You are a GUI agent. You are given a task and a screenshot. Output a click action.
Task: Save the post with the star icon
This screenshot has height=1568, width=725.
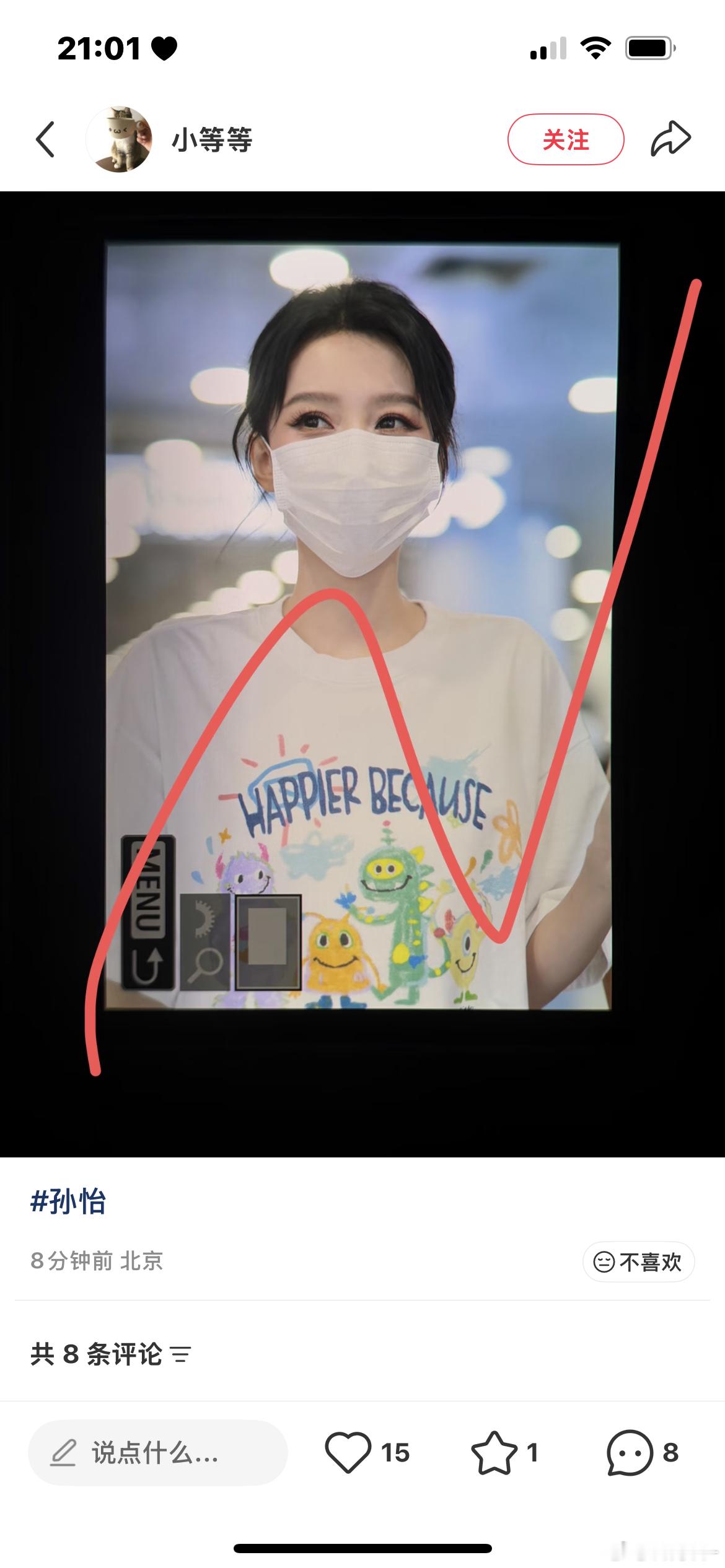[x=494, y=1452]
